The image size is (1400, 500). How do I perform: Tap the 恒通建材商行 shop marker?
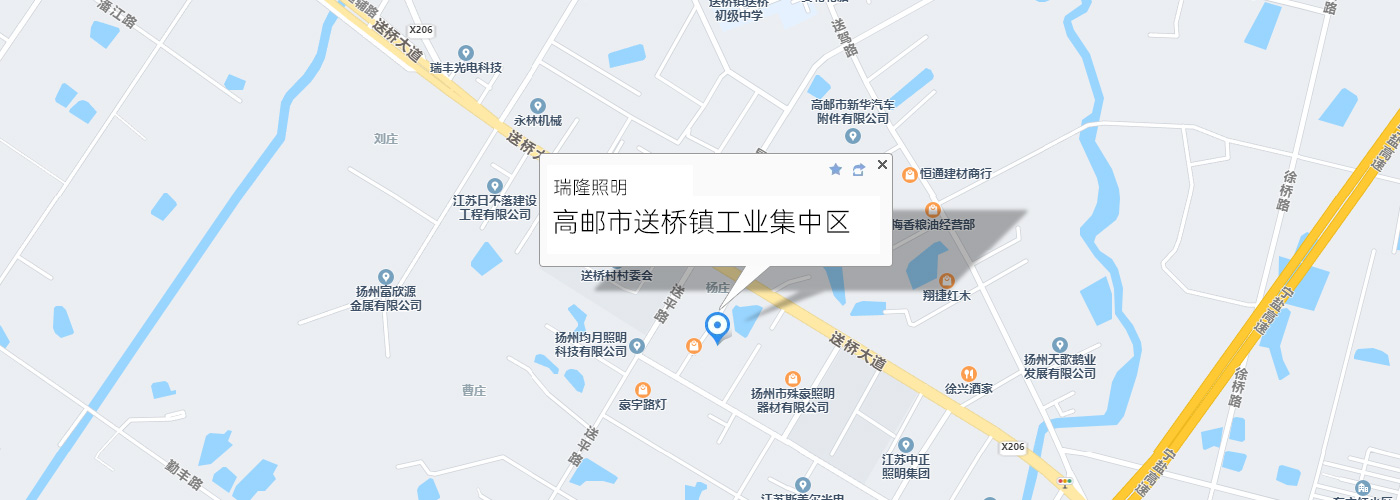click(x=910, y=174)
